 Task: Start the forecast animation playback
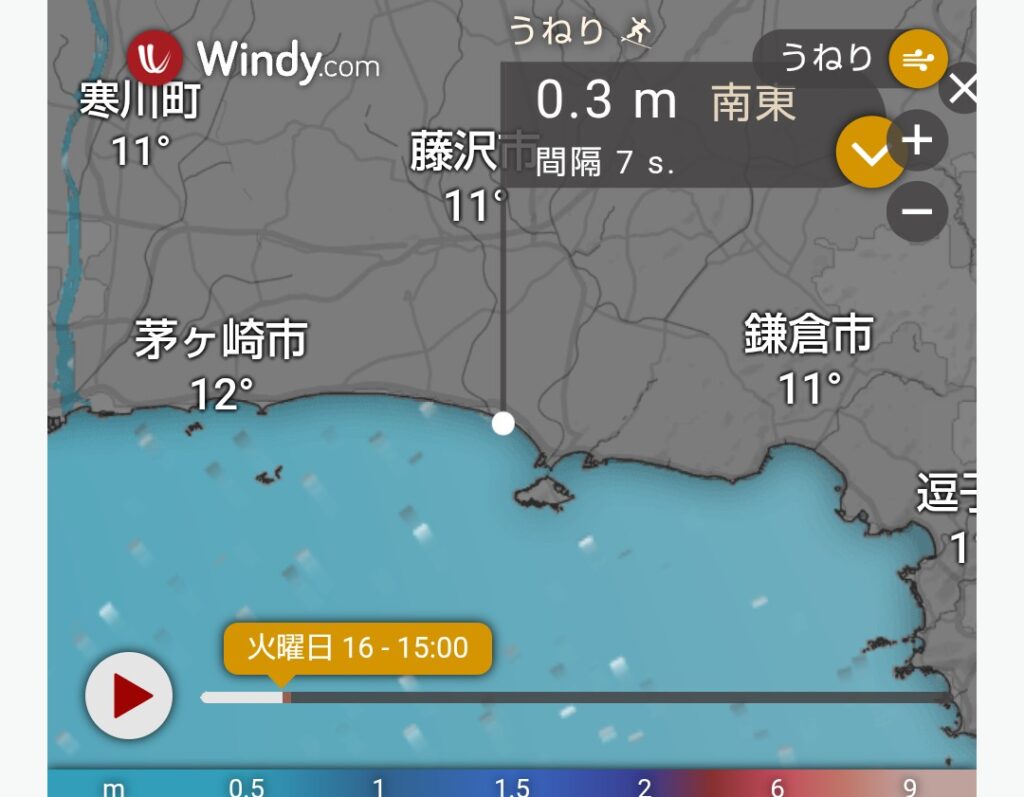[129, 695]
